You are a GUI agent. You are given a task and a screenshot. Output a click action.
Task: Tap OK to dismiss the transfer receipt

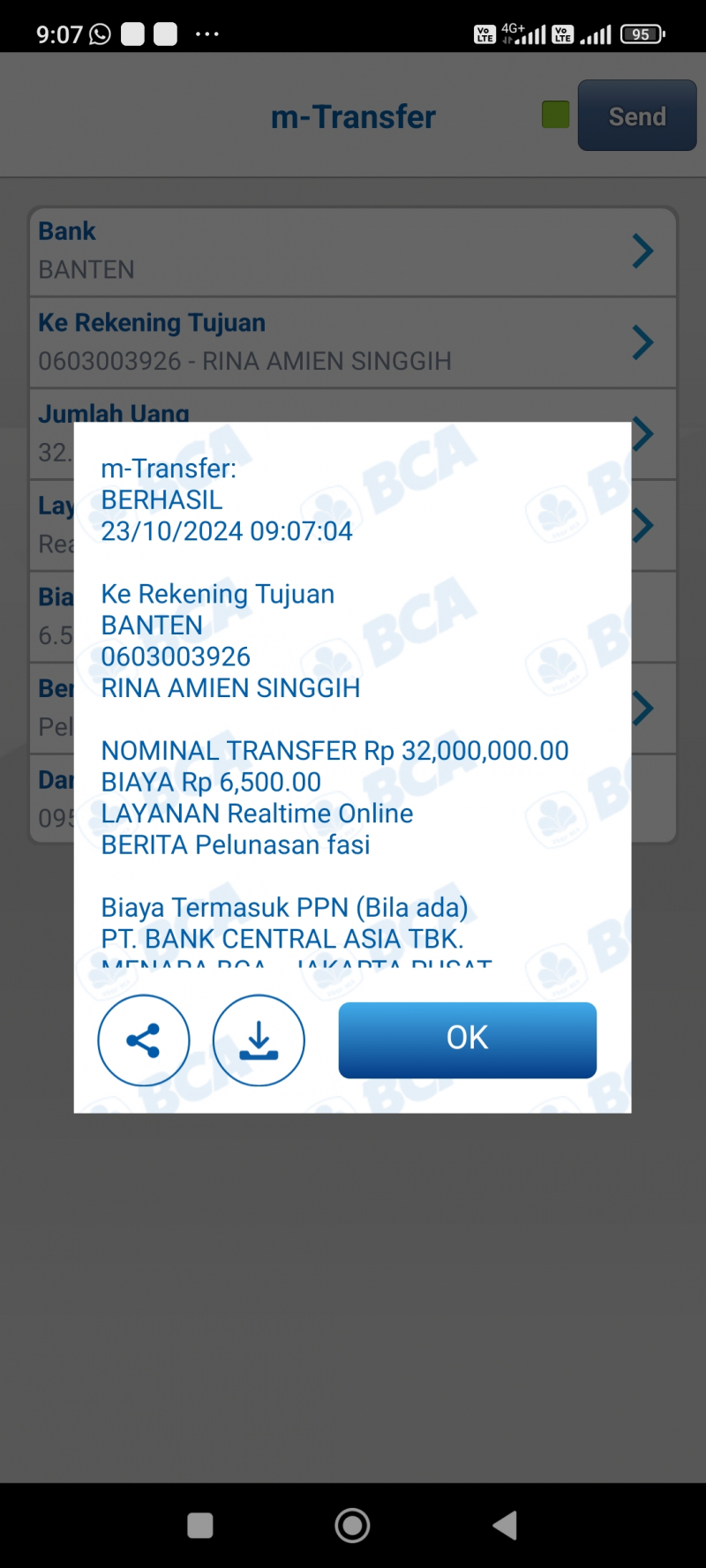(x=467, y=1039)
